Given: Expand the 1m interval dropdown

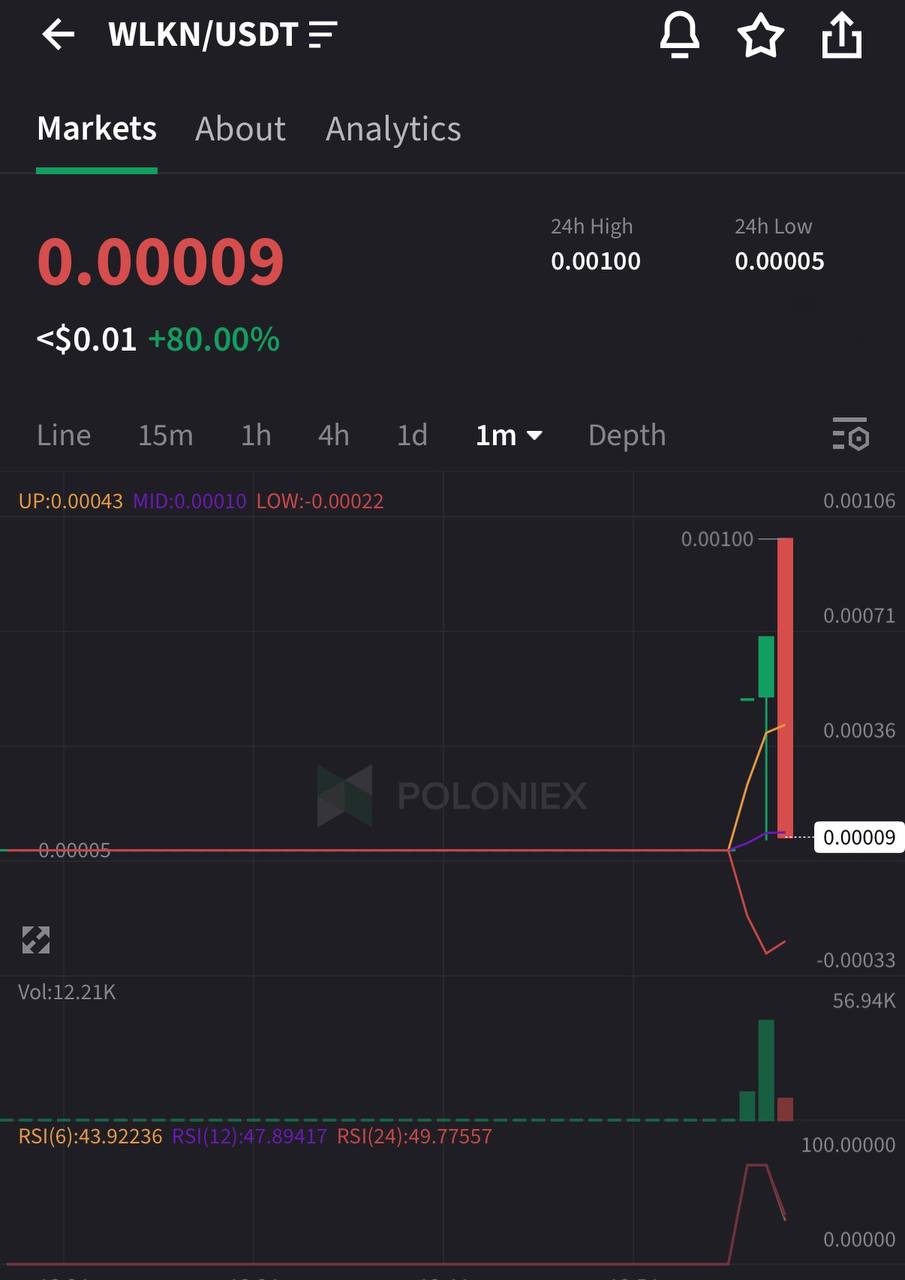Looking at the screenshot, I should point(508,435).
